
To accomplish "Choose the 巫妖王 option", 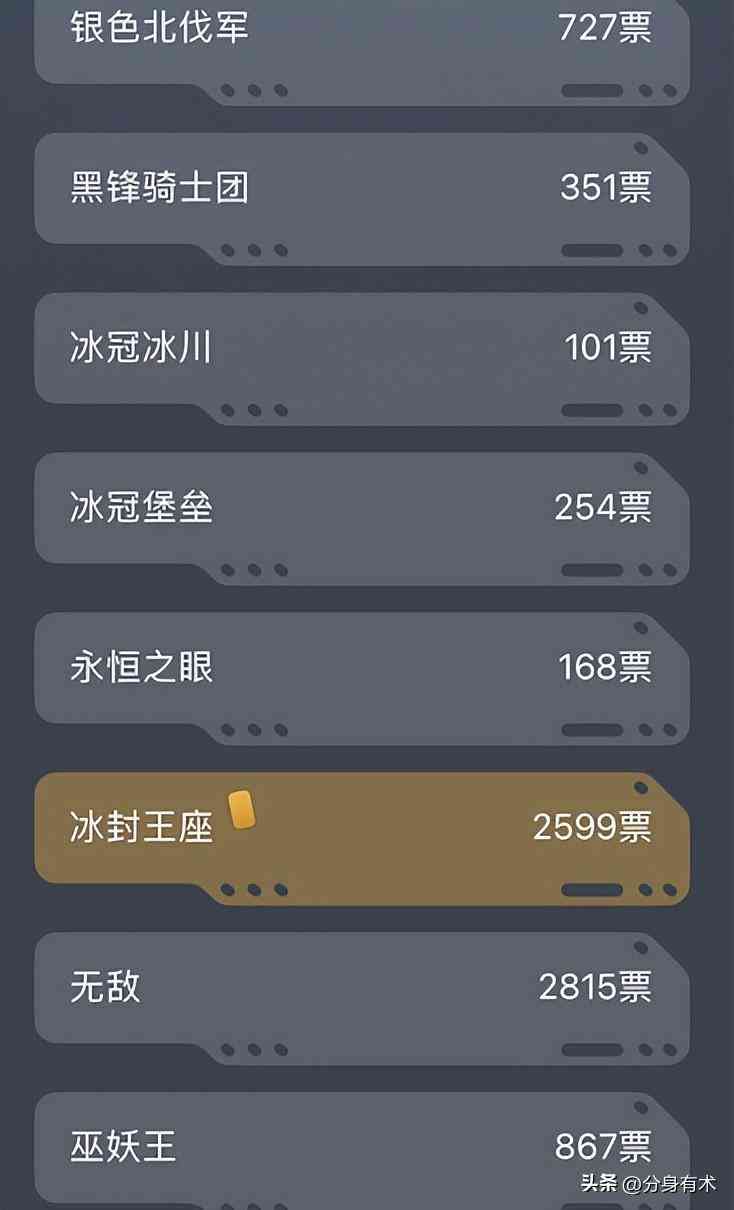I will (x=360, y=1148).
